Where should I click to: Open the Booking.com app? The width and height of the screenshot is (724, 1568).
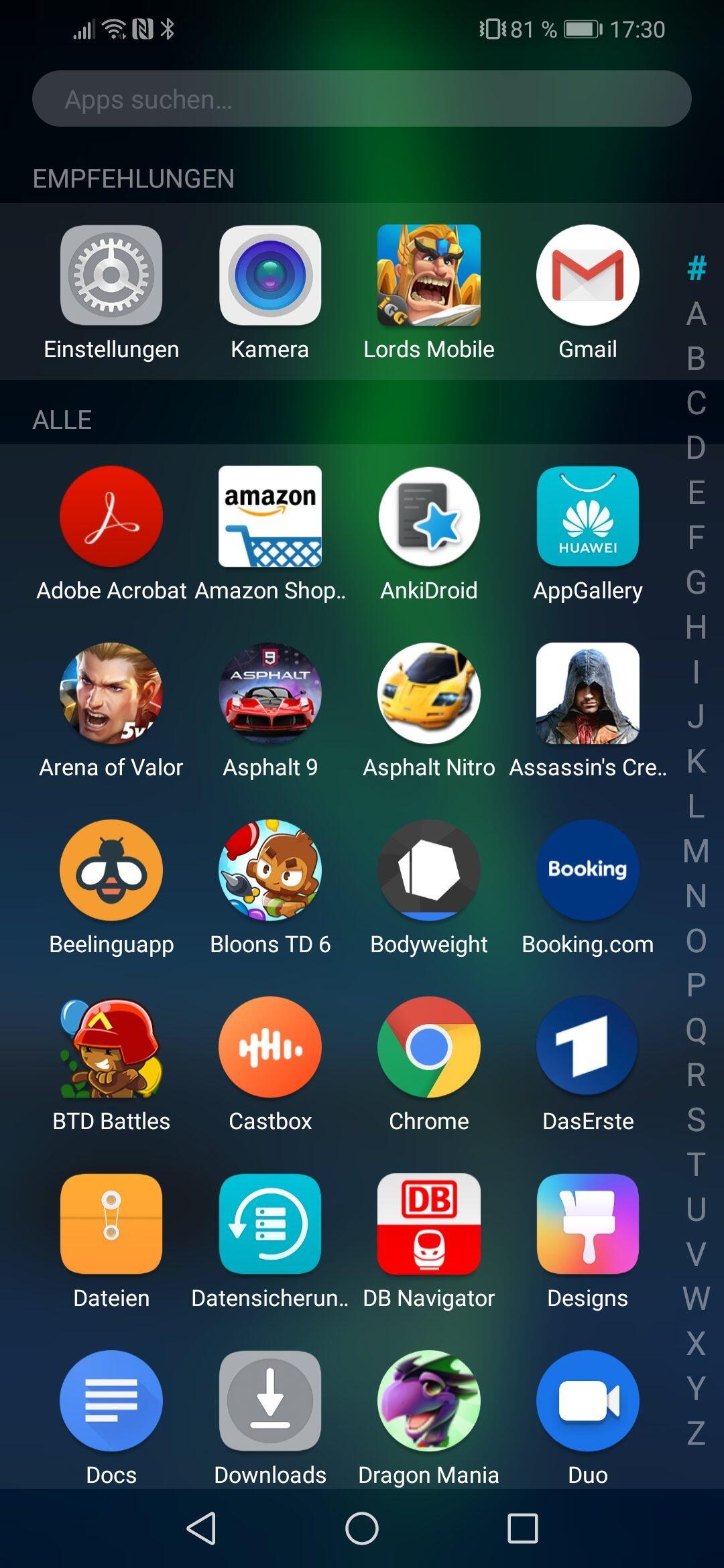(x=588, y=870)
